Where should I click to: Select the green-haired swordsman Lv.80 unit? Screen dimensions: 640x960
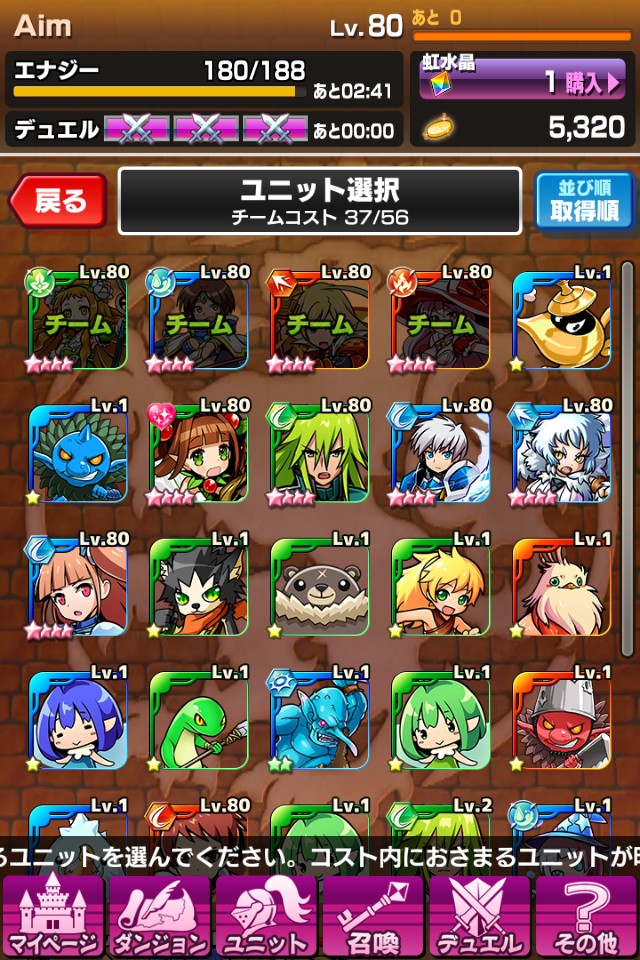[x=320, y=453]
